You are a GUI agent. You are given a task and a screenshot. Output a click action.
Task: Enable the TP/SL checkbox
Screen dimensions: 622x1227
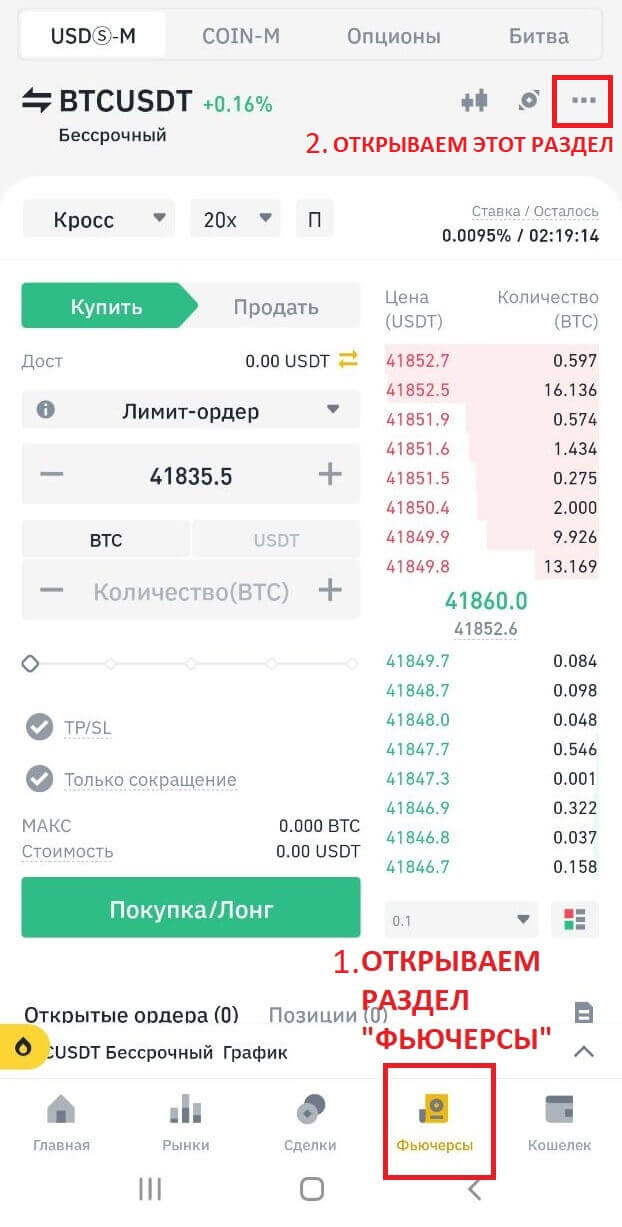40,727
